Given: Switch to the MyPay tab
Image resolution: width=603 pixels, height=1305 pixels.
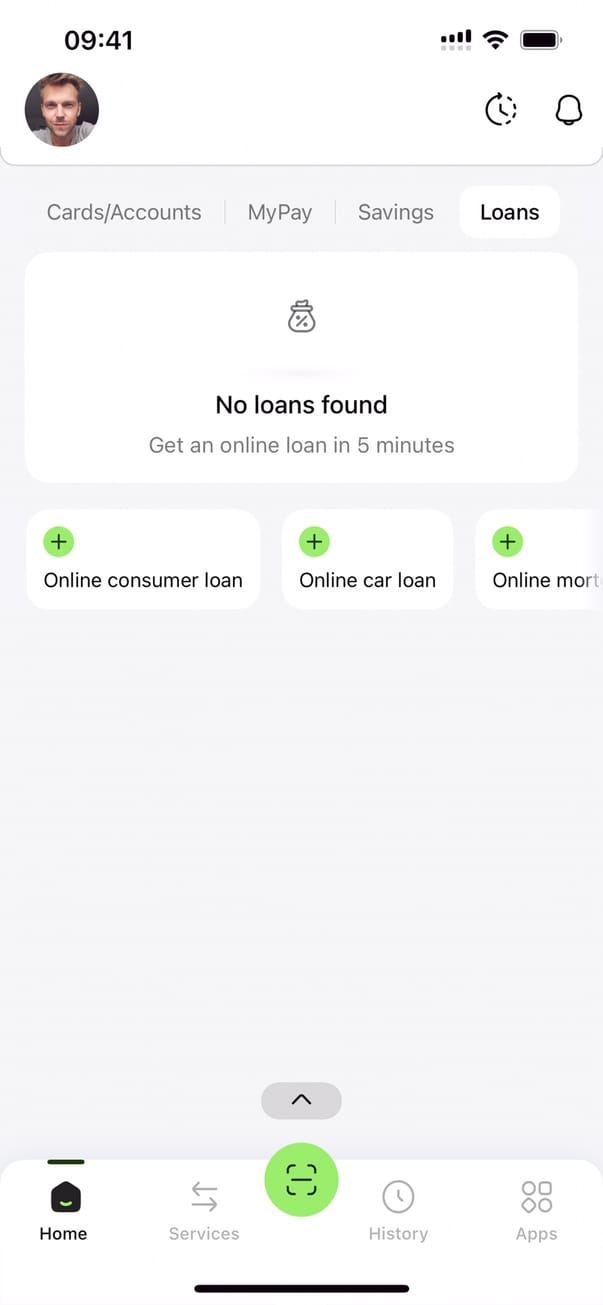Looking at the screenshot, I should [280, 212].
